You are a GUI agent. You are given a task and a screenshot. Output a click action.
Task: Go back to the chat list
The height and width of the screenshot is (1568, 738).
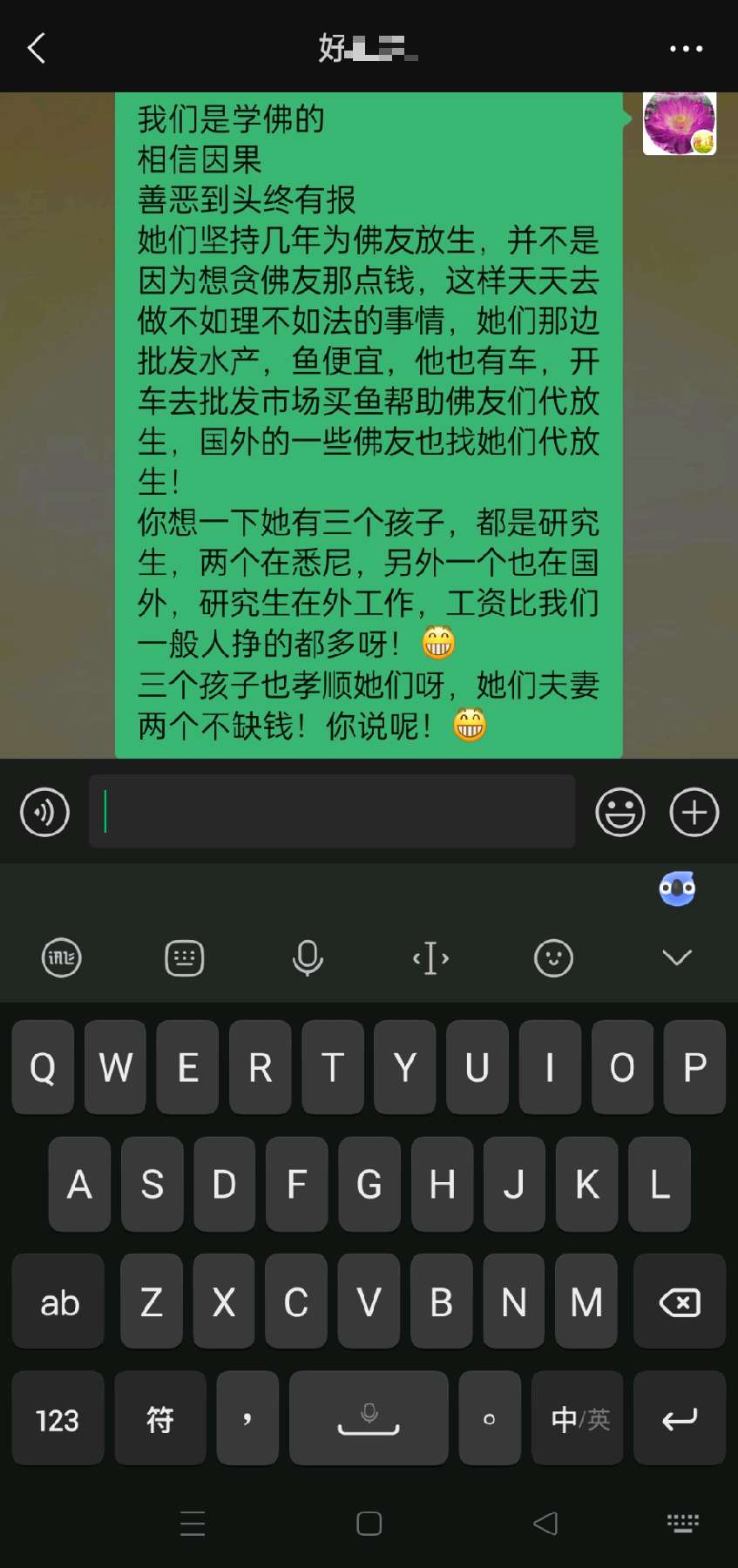coord(37,49)
